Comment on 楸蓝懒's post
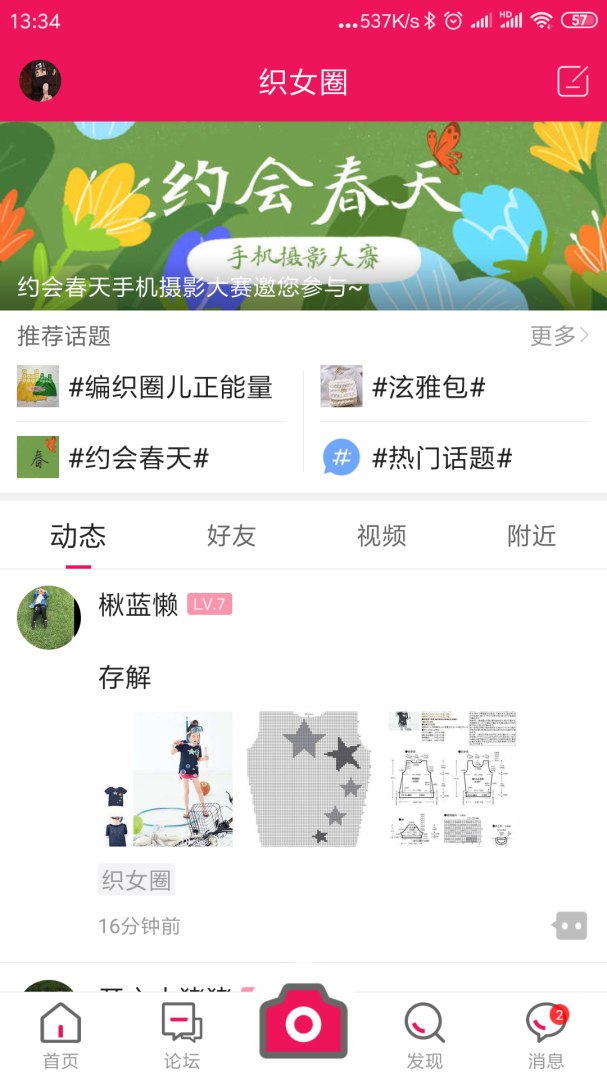 pyautogui.click(x=570, y=926)
